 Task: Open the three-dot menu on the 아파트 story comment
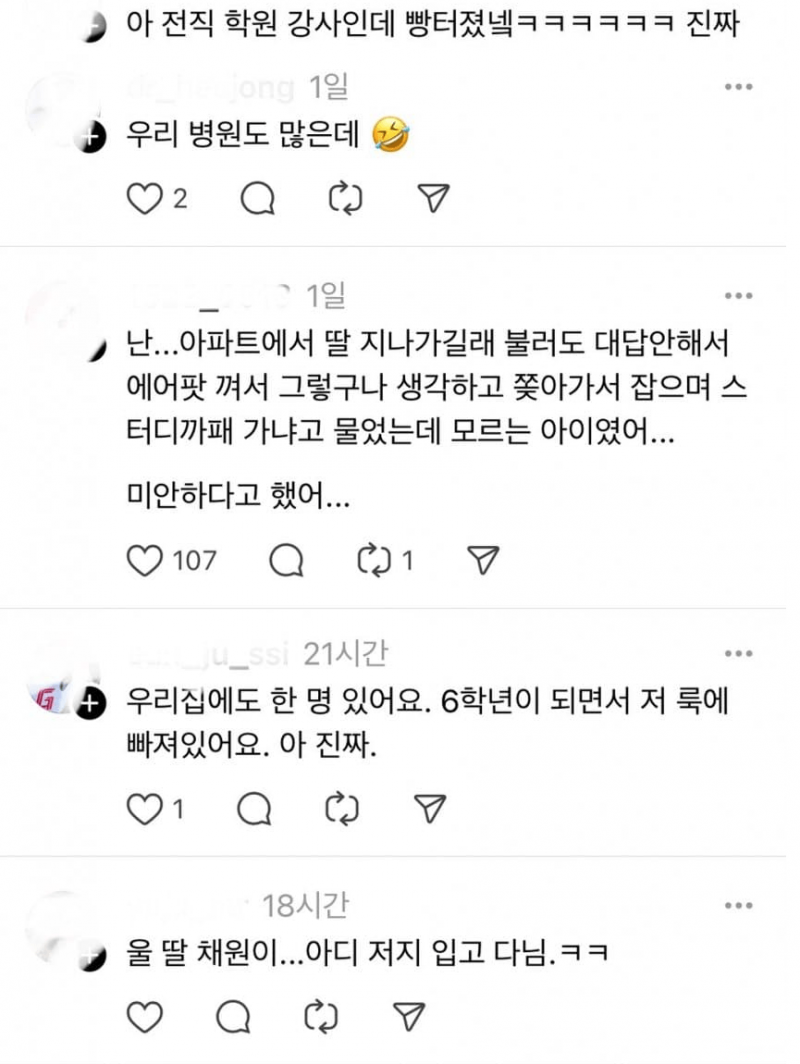pos(737,297)
